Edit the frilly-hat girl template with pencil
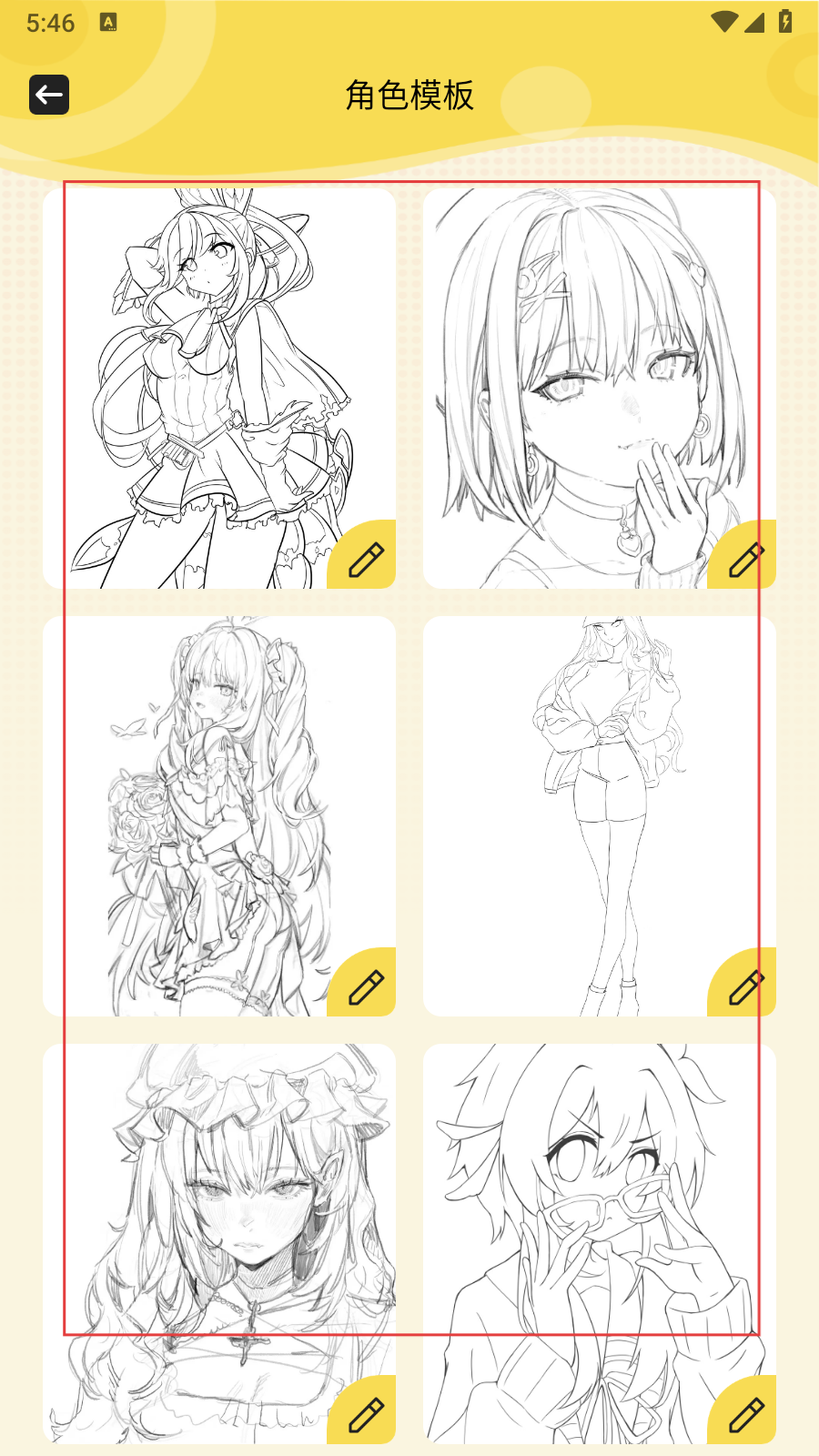 coord(366,1415)
